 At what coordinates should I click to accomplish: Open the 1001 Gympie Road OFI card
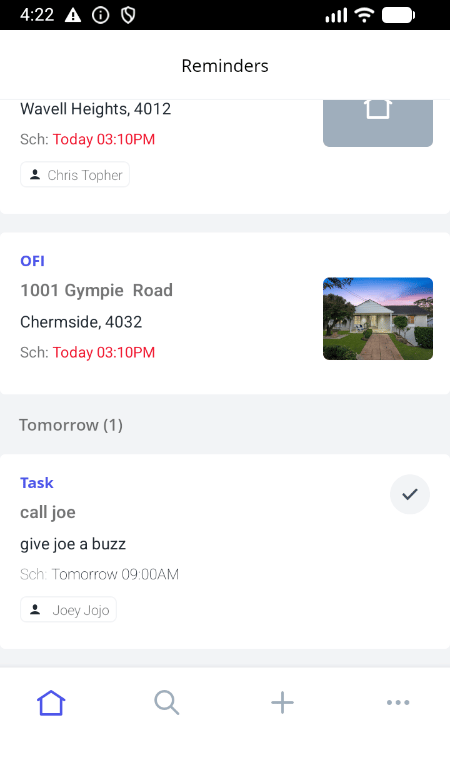(x=225, y=313)
